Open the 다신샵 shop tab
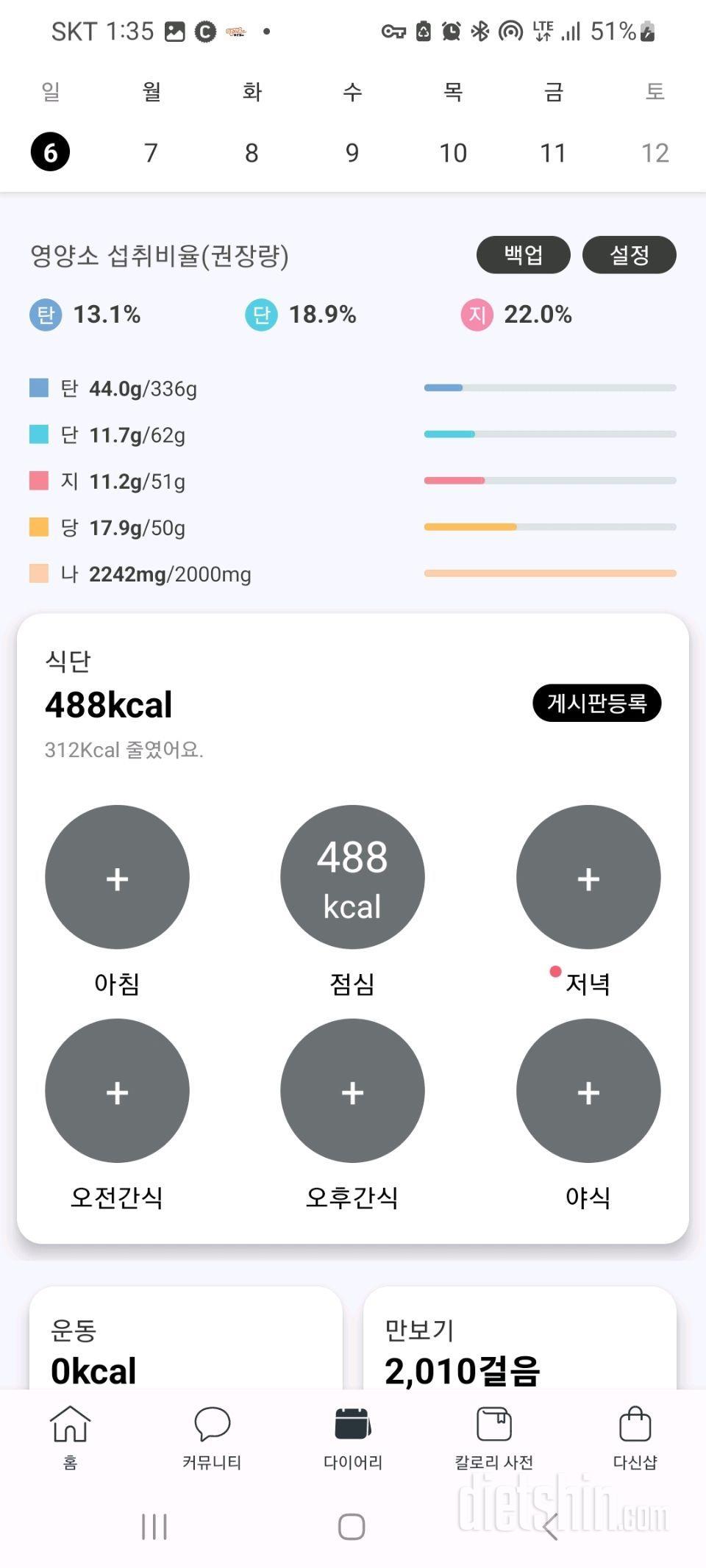Screen dimensions: 706x1568 click(x=635, y=1437)
